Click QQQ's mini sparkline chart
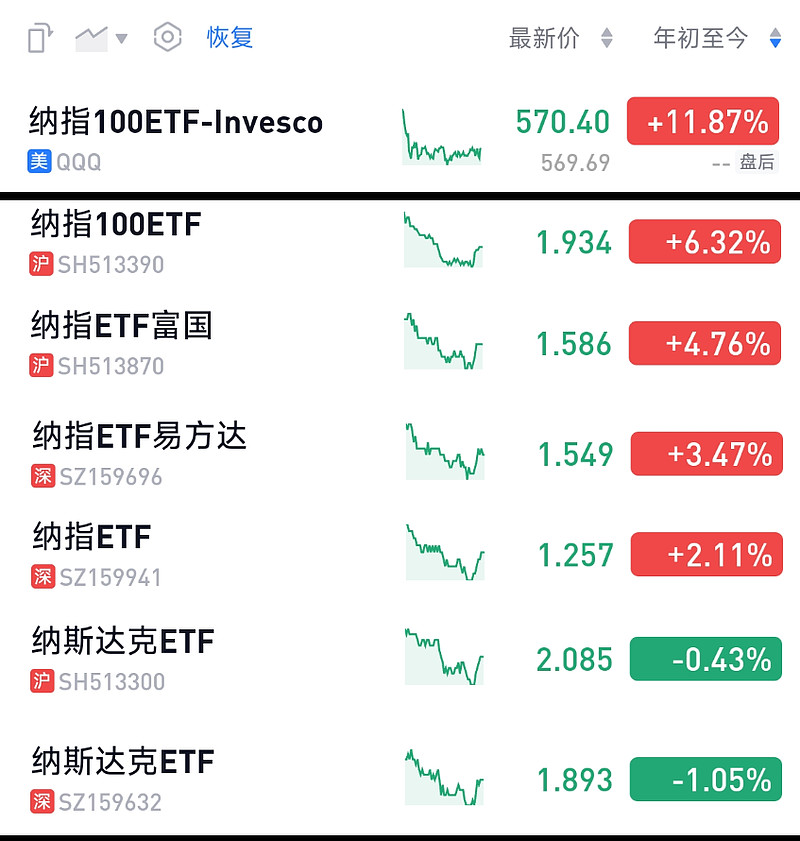800x841 pixels. click(x=443, y=138)
